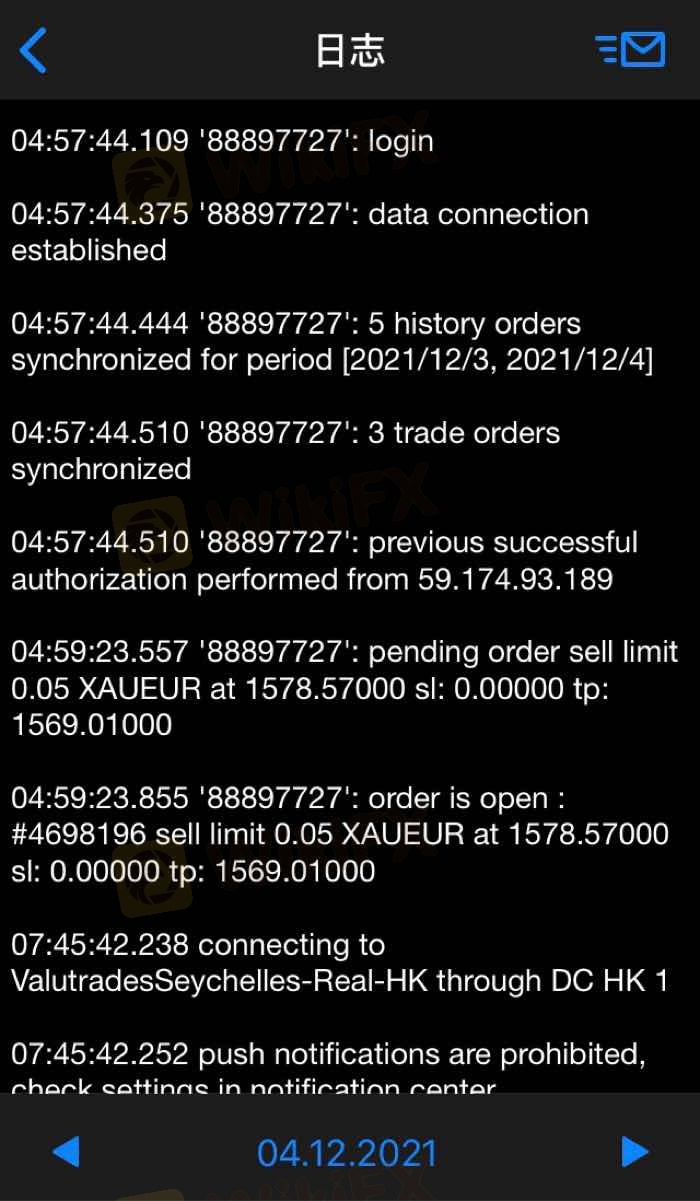This screenshot has height=1201, width=700.
Task: Go to the previous day's log
Action: (65, 1152)
